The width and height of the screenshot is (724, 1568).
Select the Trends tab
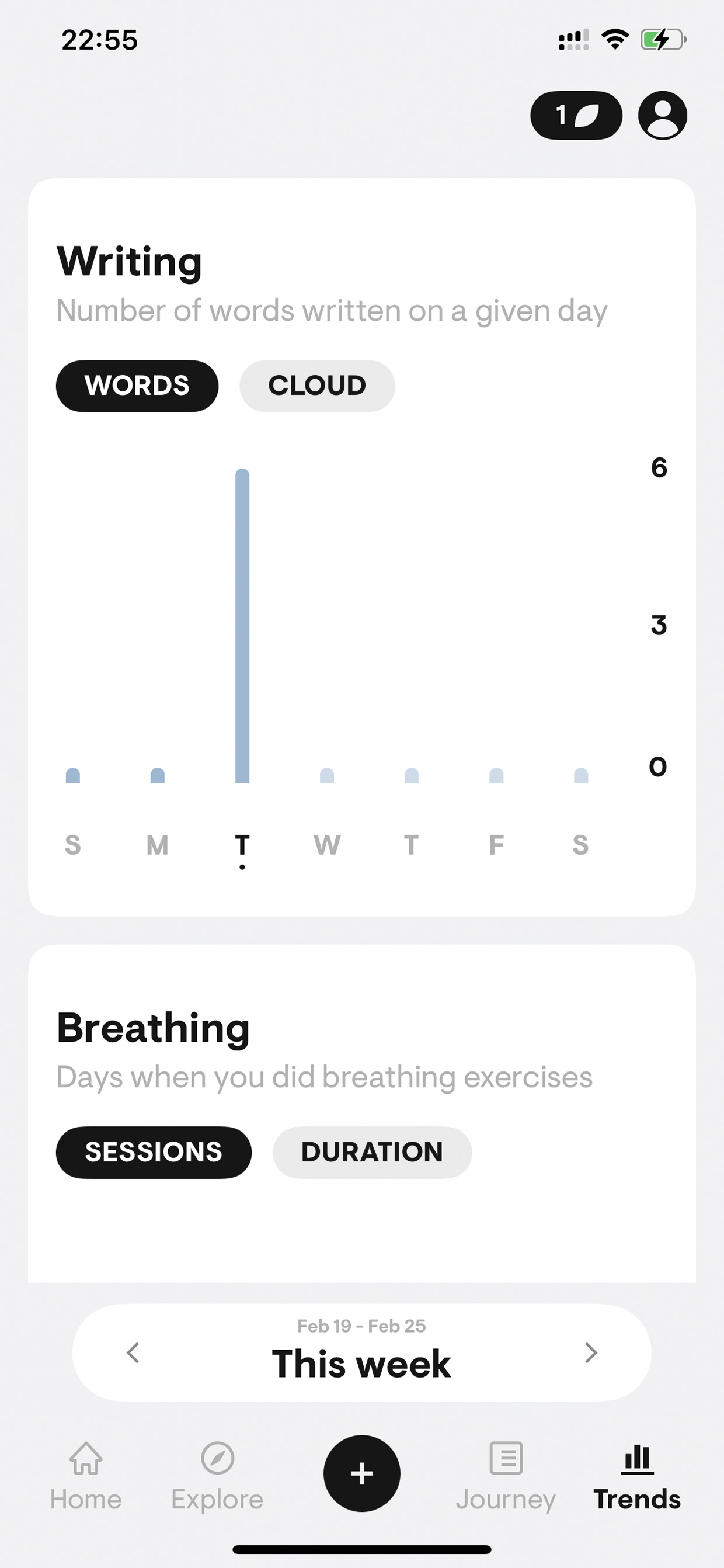coord(637,1476)
